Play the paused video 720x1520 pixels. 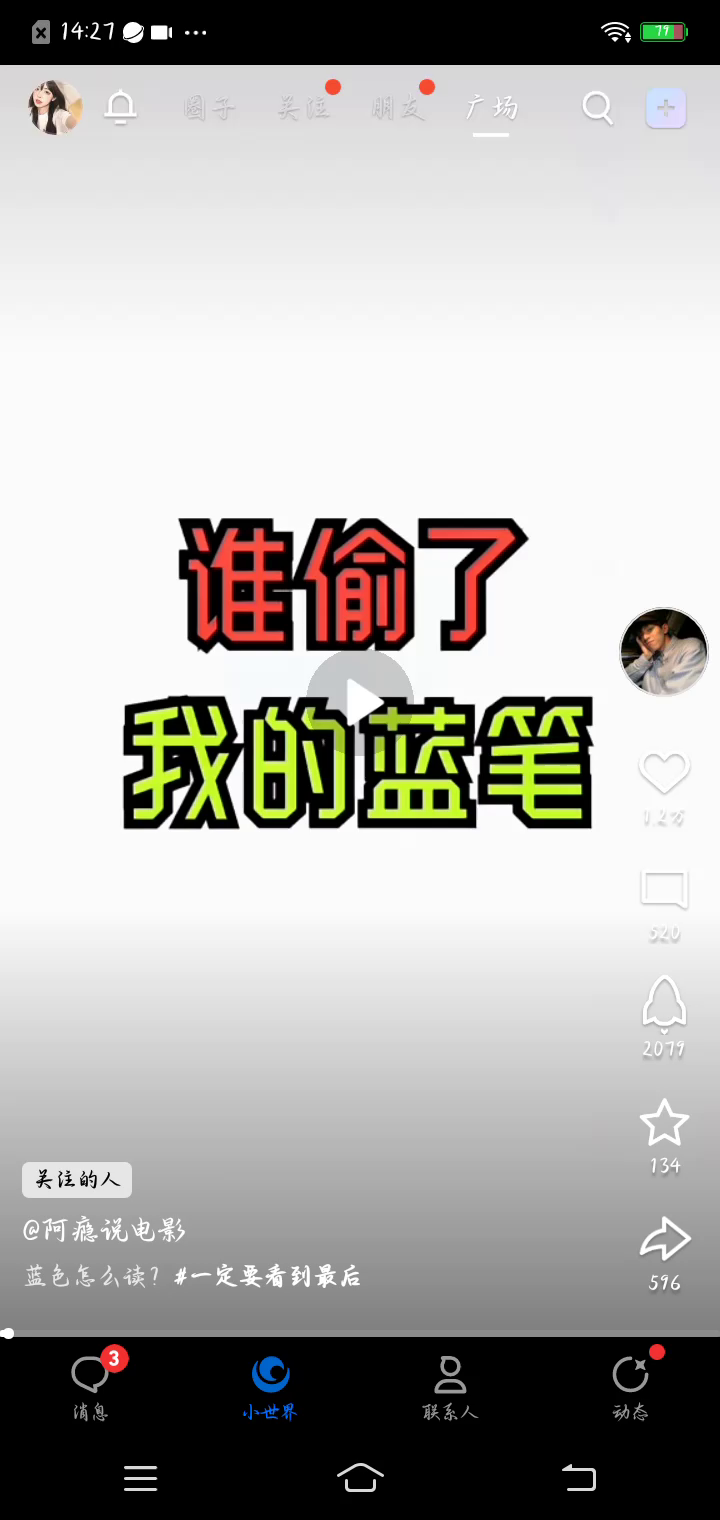click(360, 702)
